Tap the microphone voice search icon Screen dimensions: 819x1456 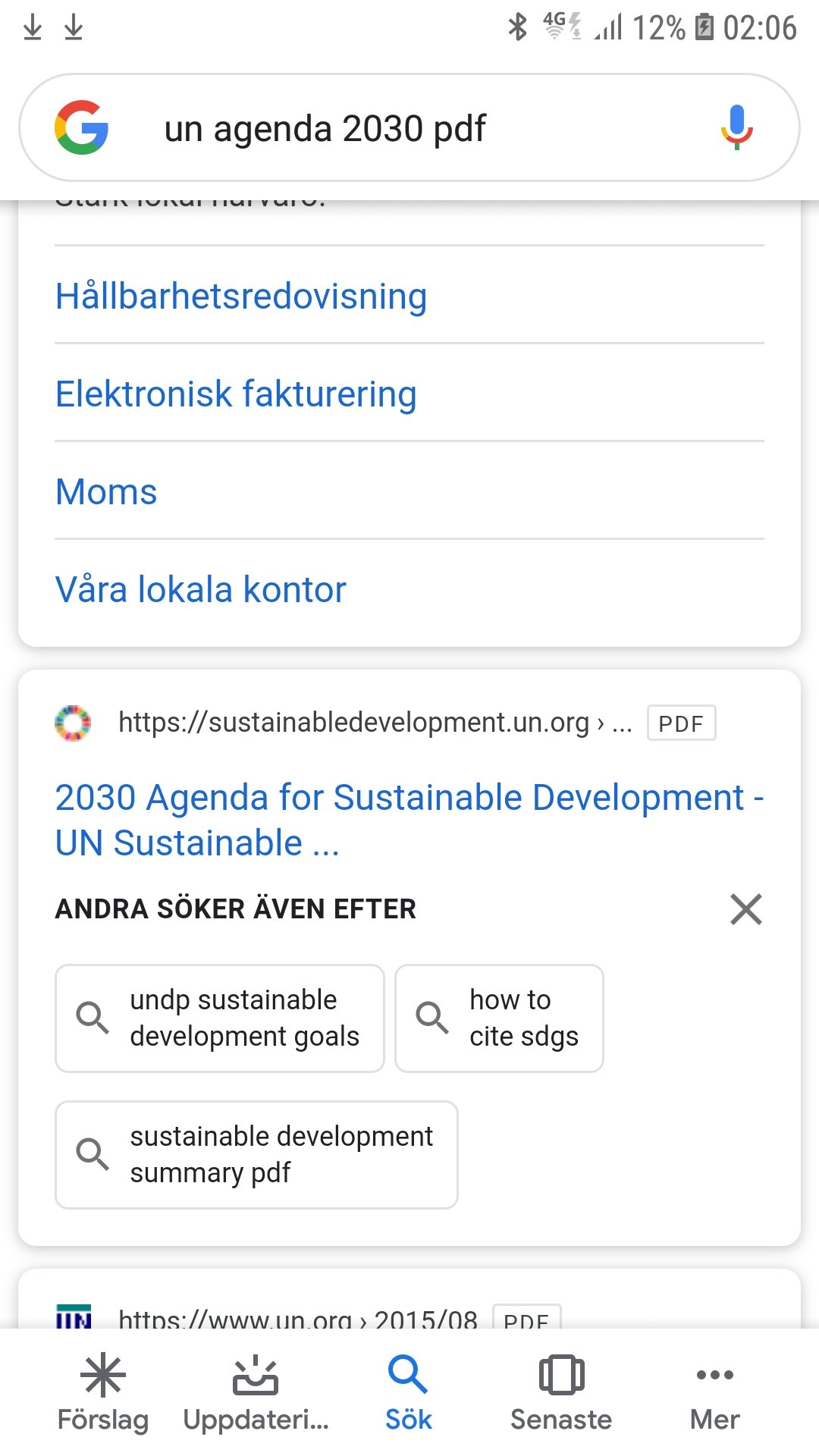coord(736,127)
